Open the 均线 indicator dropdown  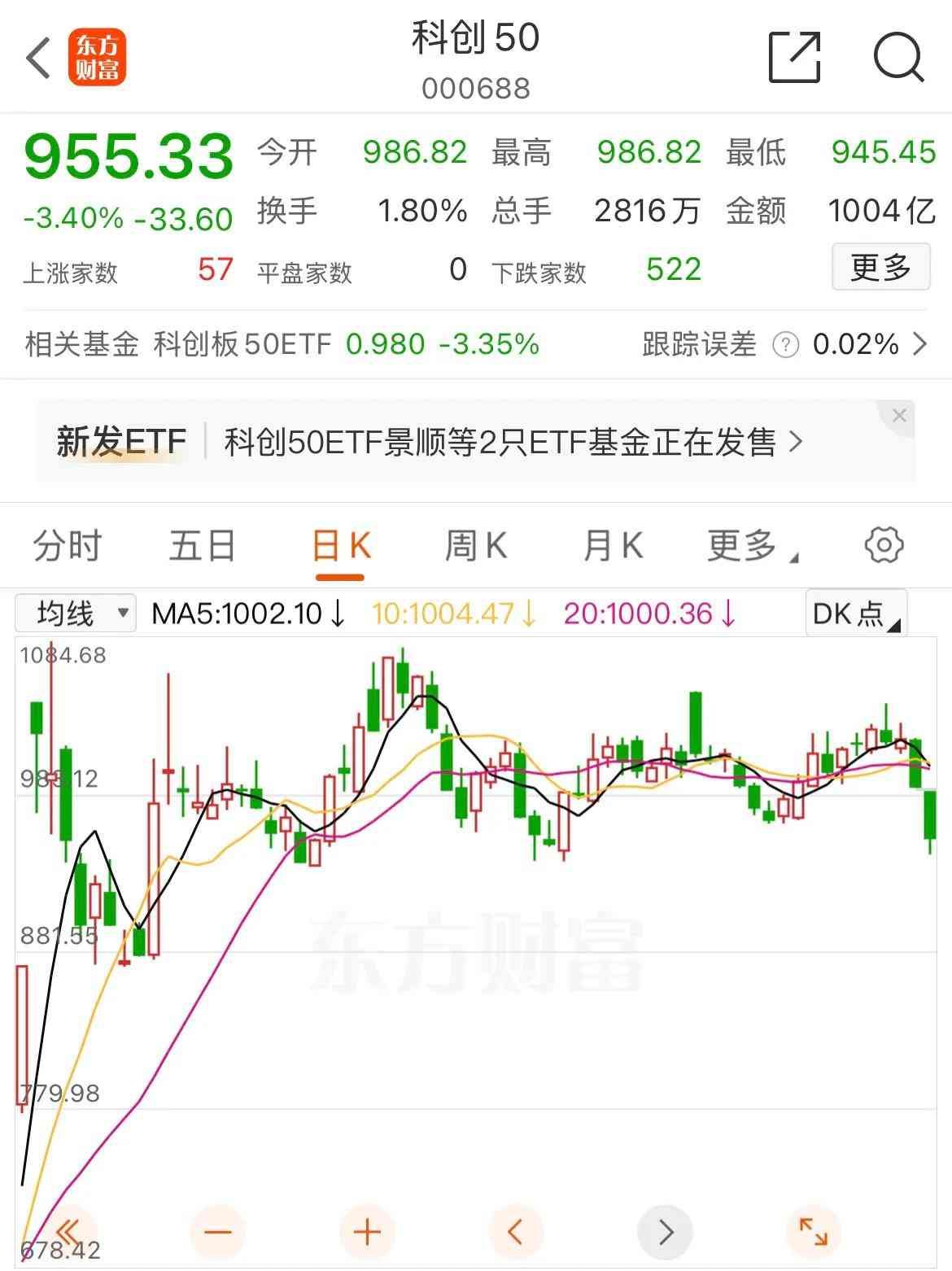75,613
